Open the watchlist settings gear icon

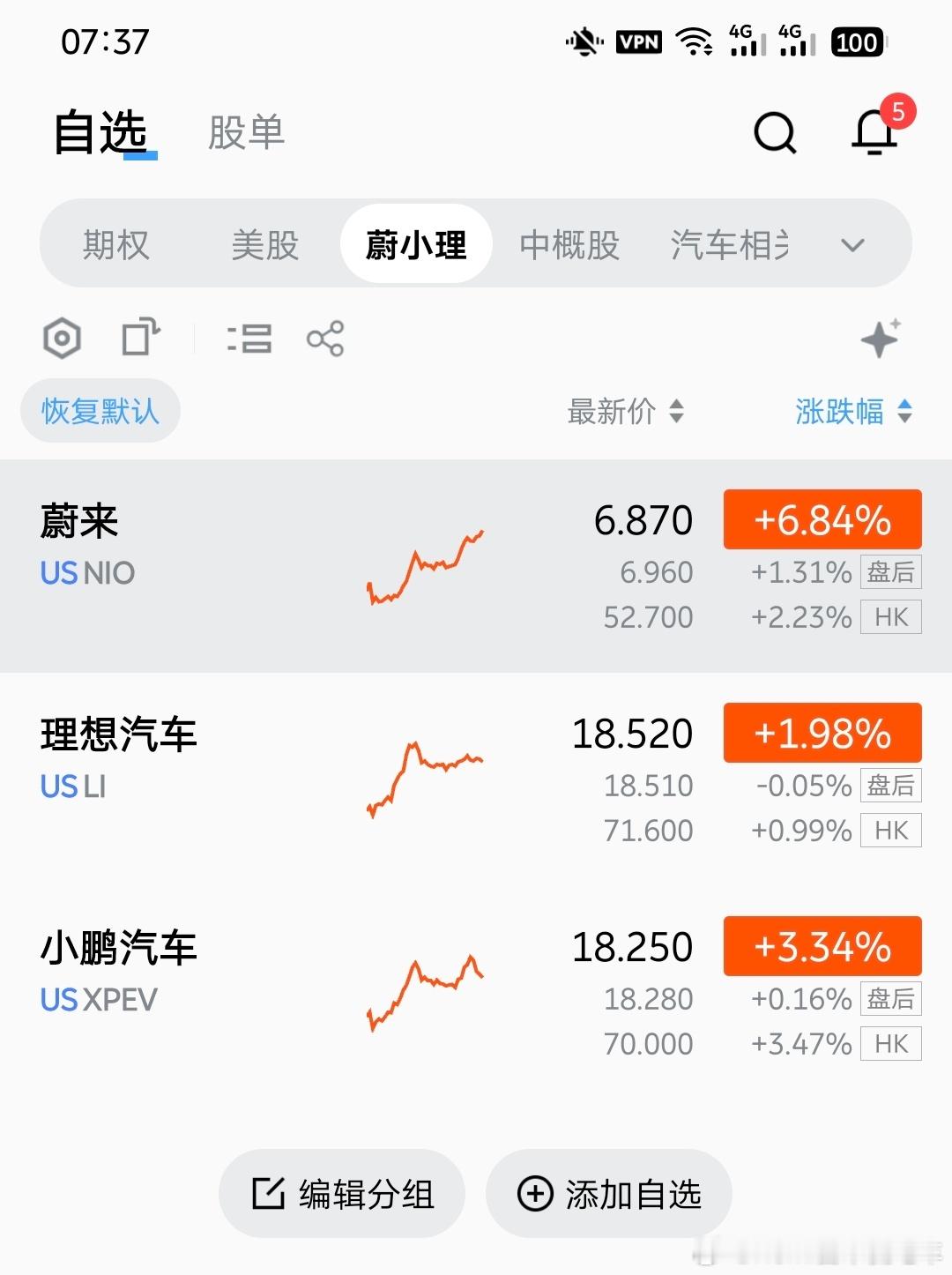[62, 338]
